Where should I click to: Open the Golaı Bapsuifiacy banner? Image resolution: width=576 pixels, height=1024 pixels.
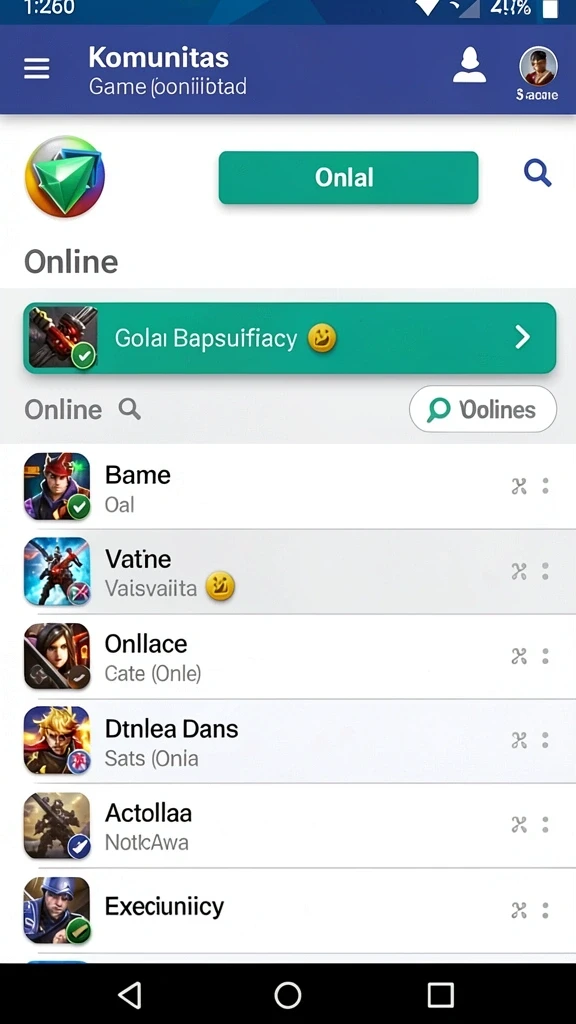tap(289, 338)
